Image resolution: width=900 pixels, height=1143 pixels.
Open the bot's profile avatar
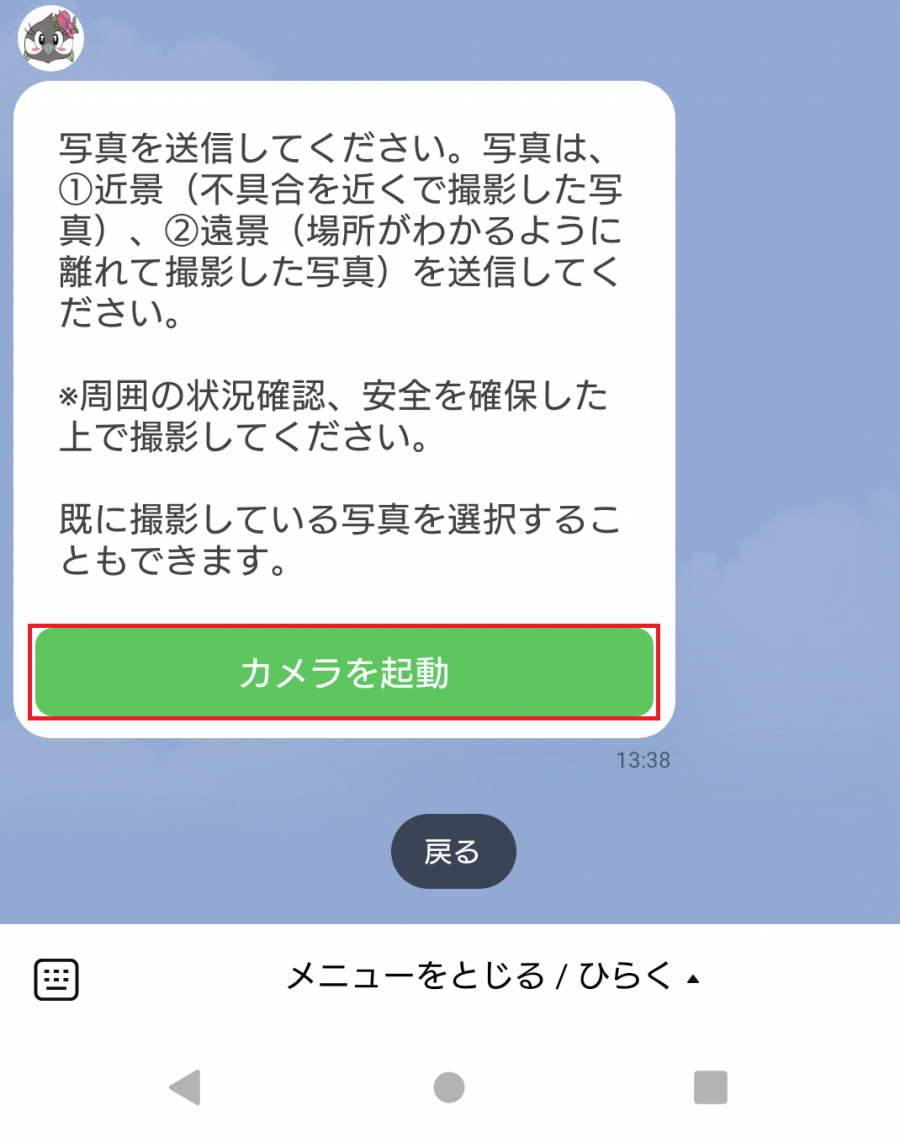[52, 38]
